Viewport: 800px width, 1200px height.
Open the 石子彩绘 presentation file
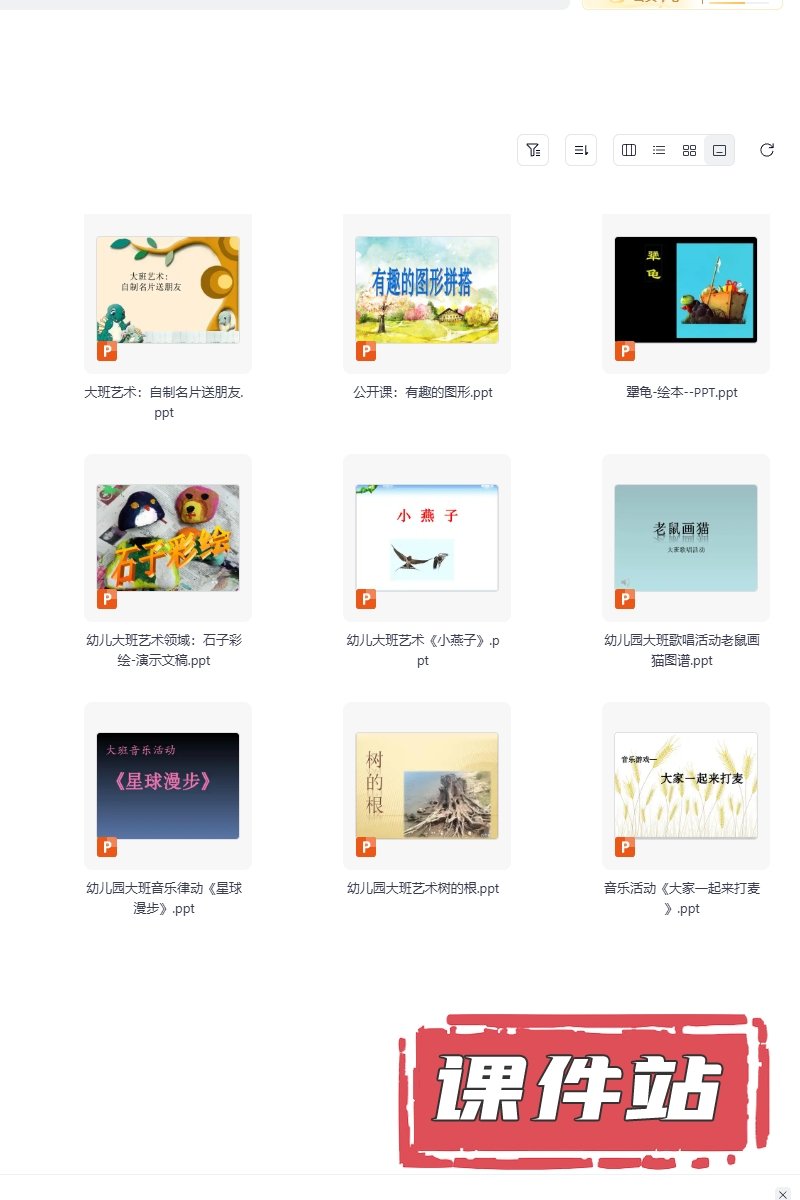click(x=168, y=538)
